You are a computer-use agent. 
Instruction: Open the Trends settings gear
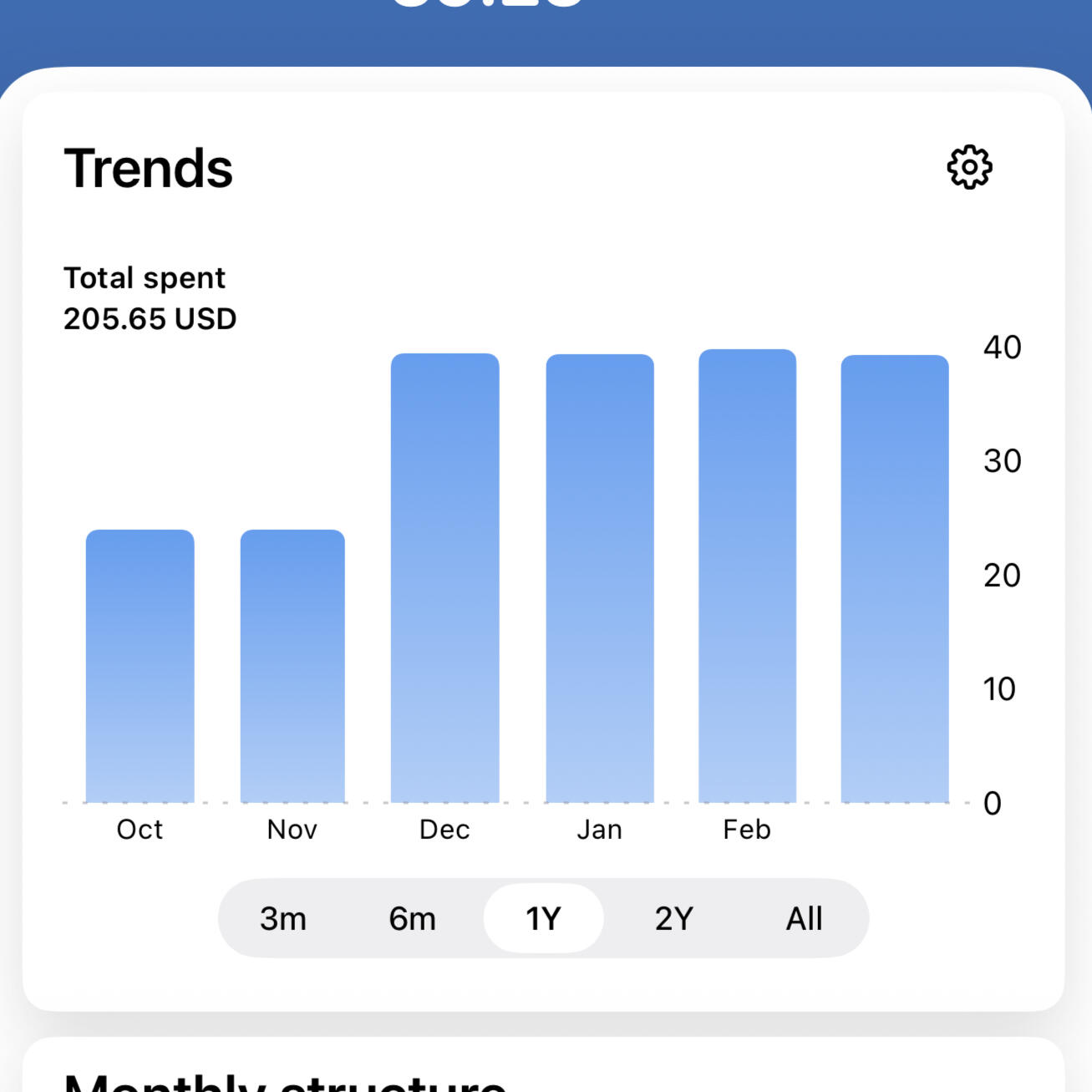[x=969, y=167]
